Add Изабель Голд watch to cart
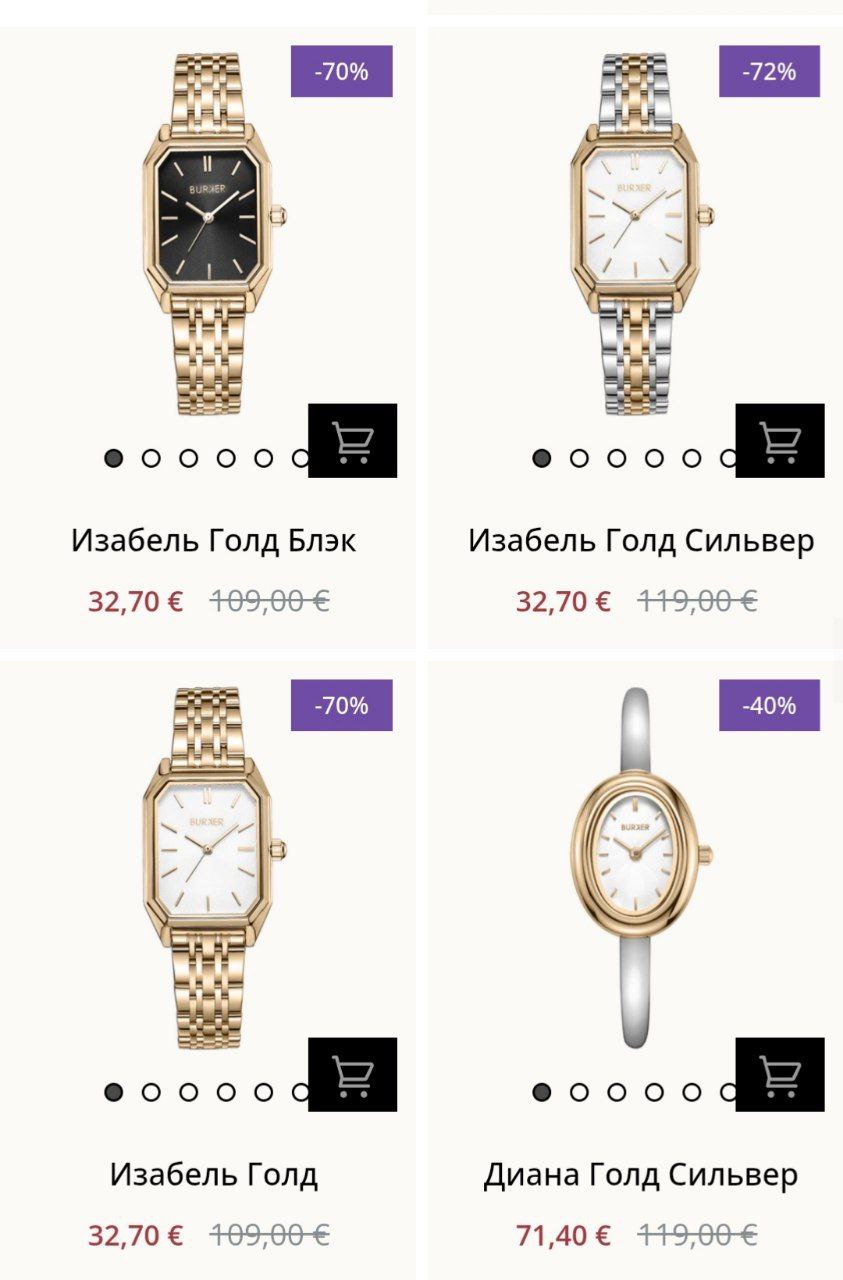The image size is (843, 1280). tap(352, 1074)
